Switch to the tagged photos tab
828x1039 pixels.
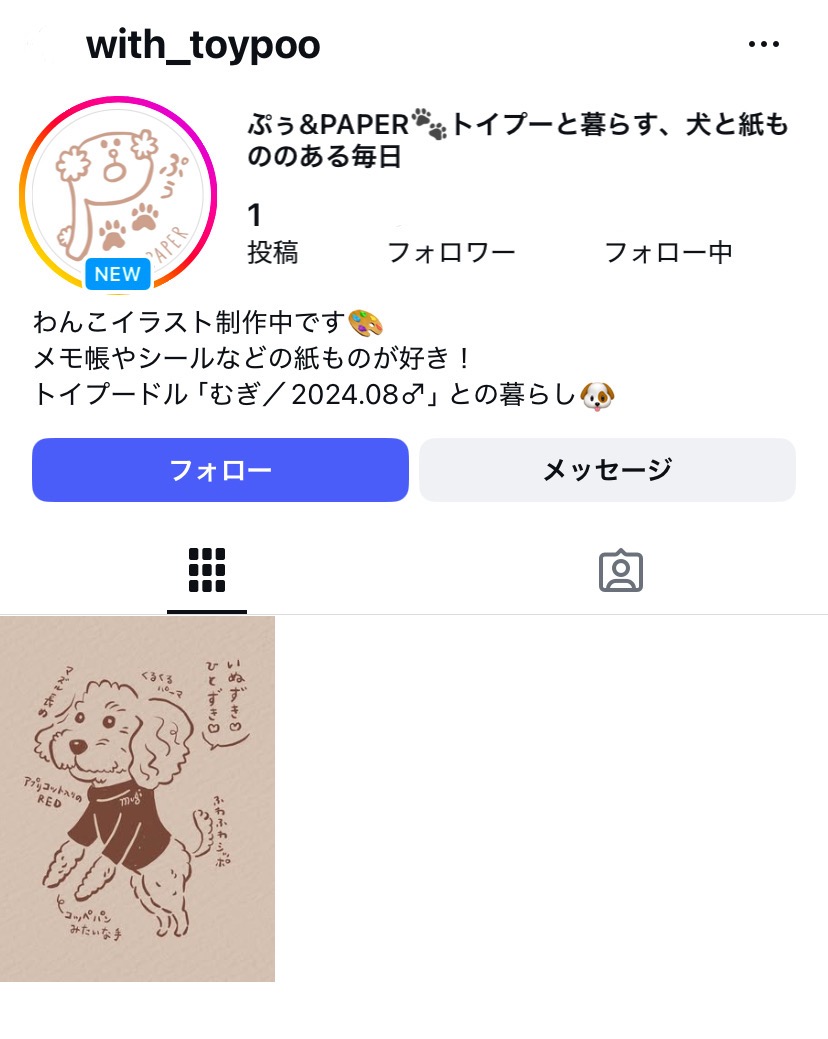[620, 571]
